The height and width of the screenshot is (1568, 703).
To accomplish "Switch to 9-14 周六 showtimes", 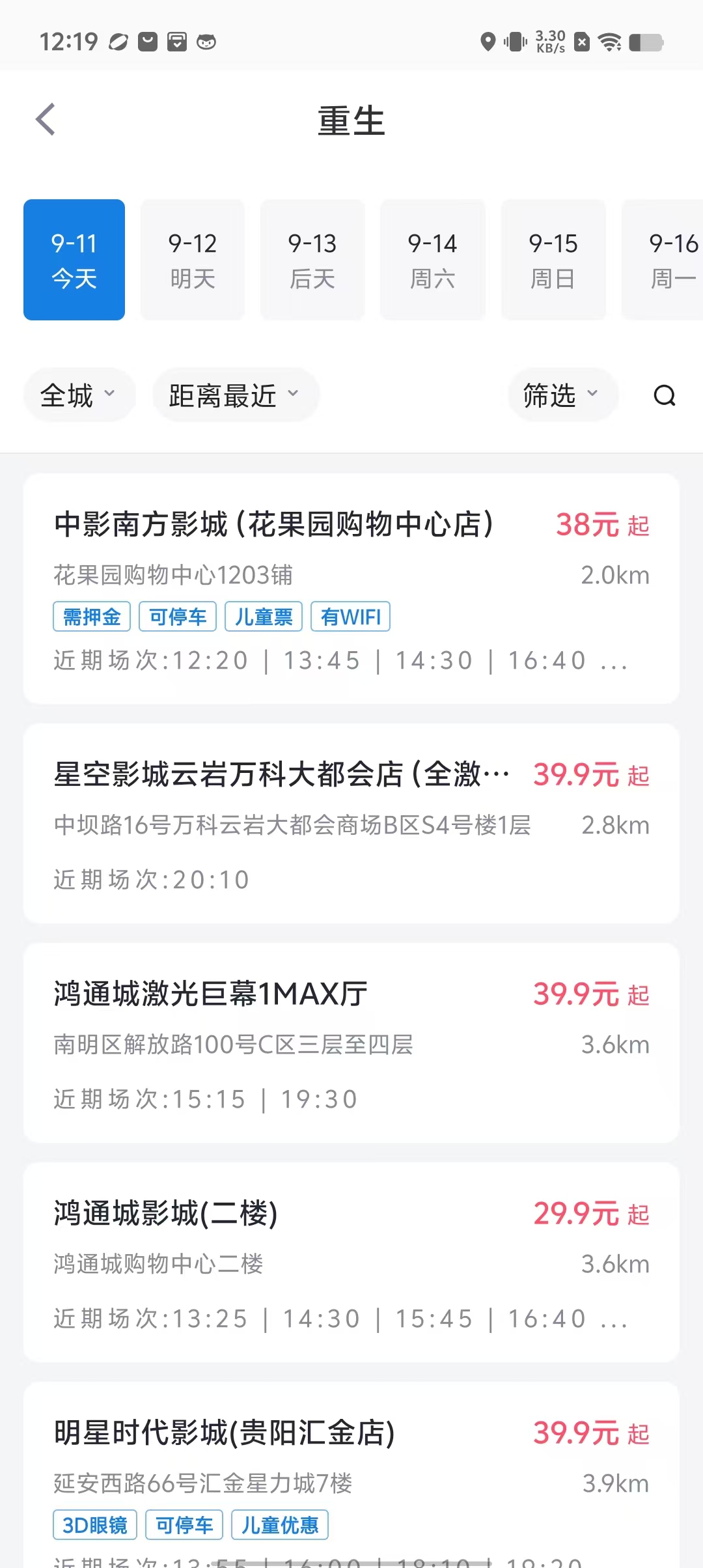I will (433, 260).
